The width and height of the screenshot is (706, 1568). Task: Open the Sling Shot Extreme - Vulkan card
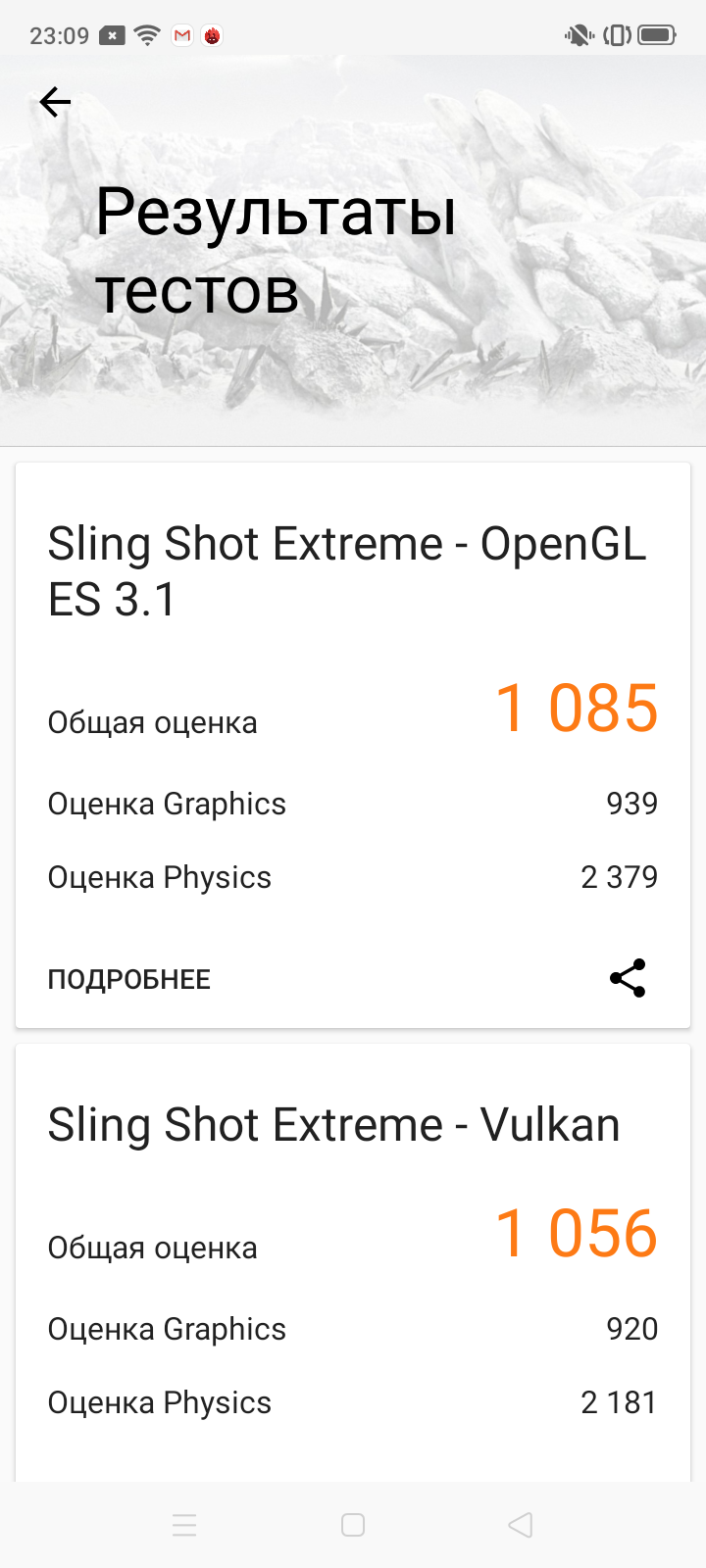click(333, 1125)
